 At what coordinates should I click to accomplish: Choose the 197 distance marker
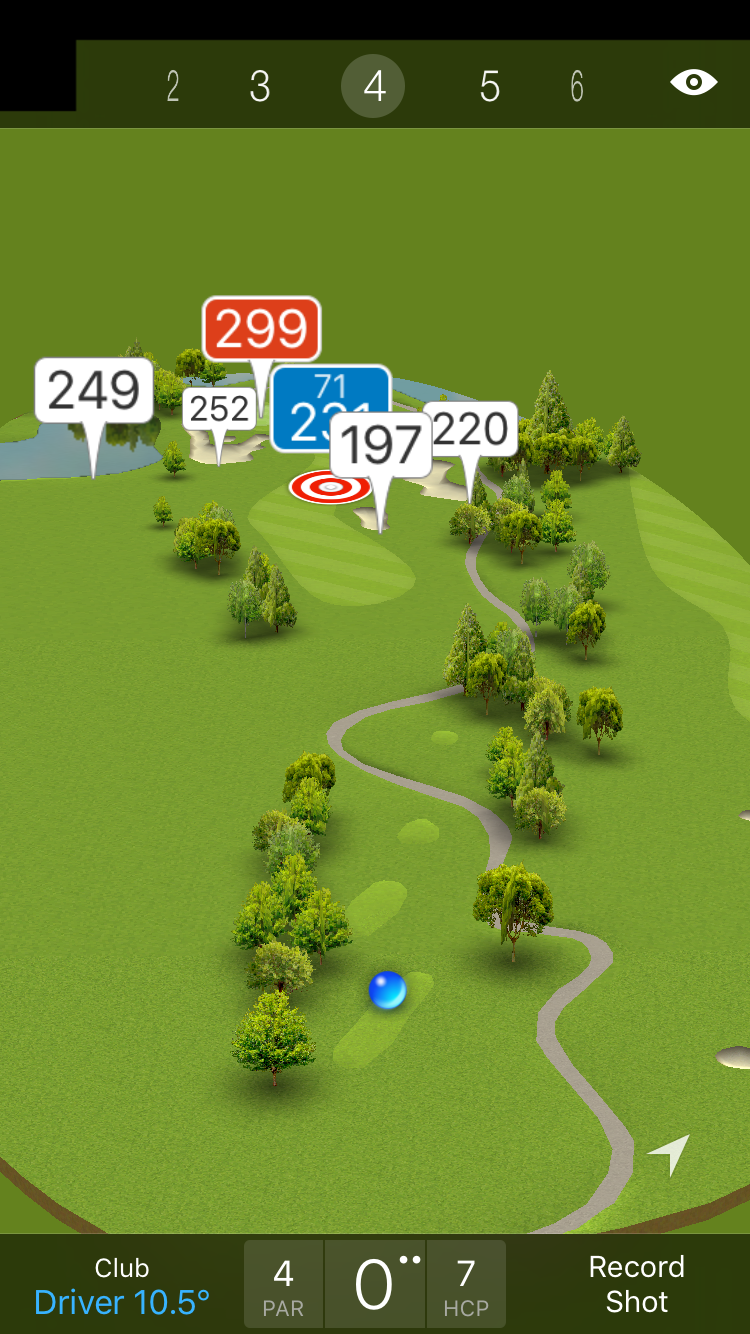click(x=381, y=445)
